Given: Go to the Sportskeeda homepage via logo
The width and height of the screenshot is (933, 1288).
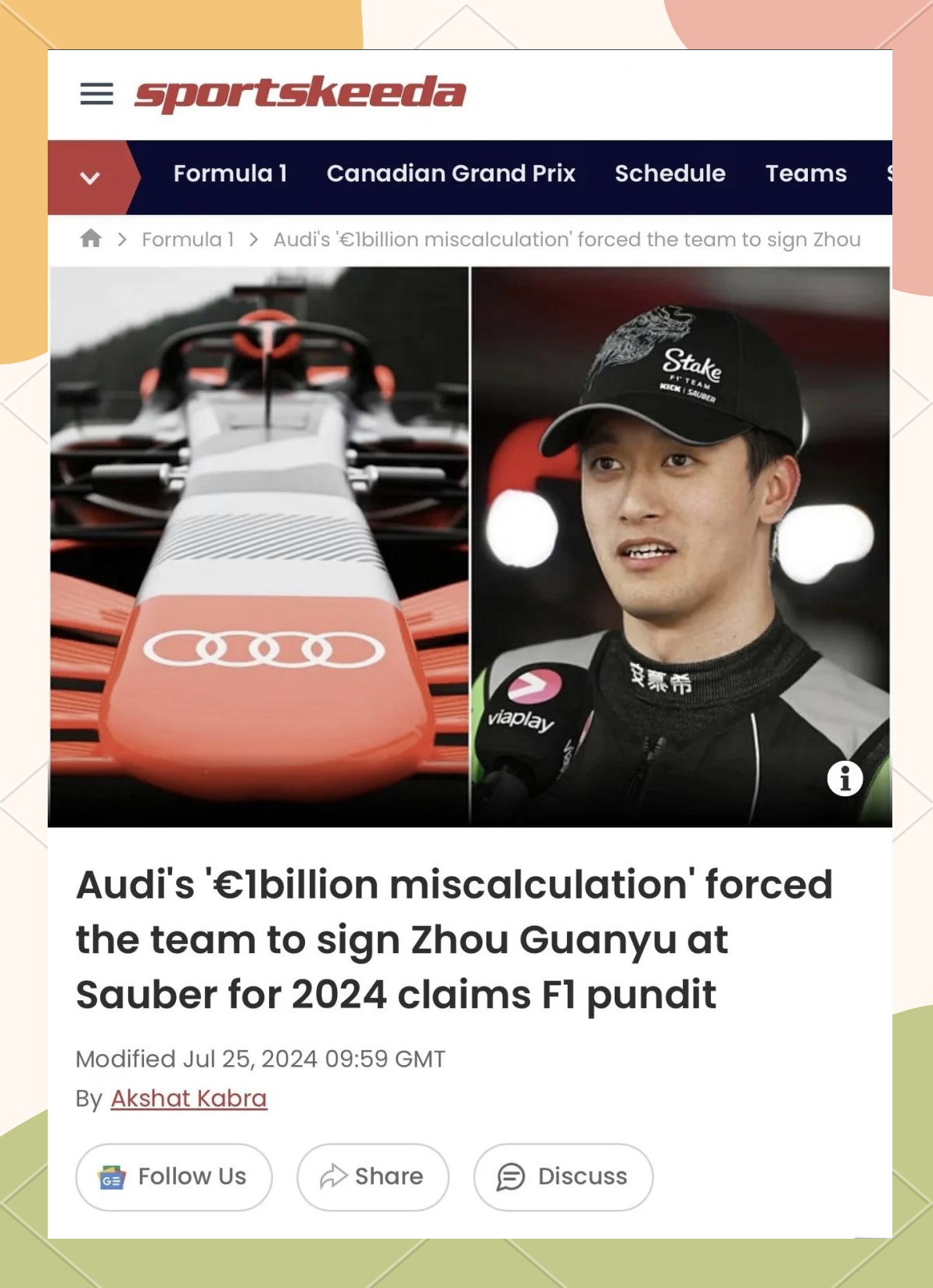Looking at the screenshot, I should coord(300,94).
